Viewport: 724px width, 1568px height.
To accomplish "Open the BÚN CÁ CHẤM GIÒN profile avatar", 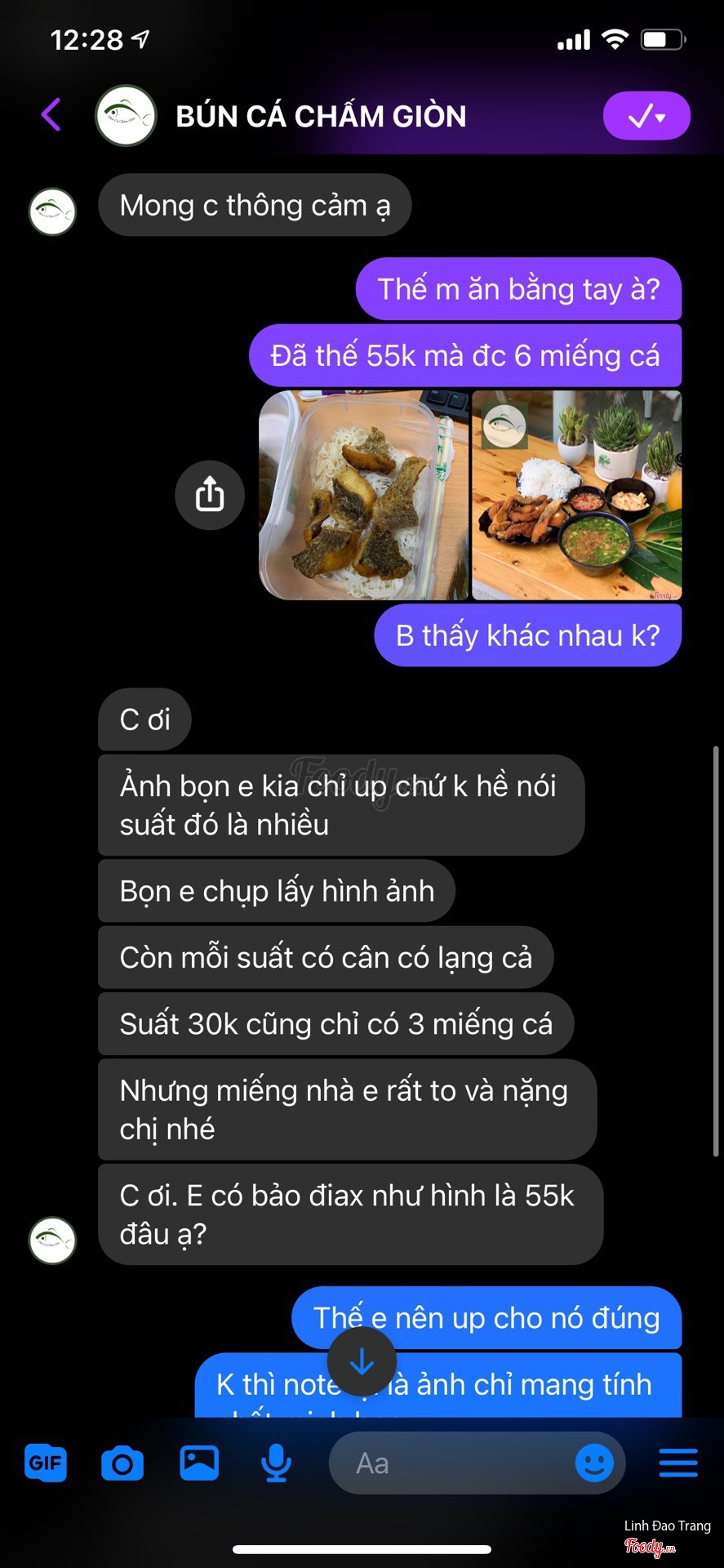I will [x=126, y=116].
